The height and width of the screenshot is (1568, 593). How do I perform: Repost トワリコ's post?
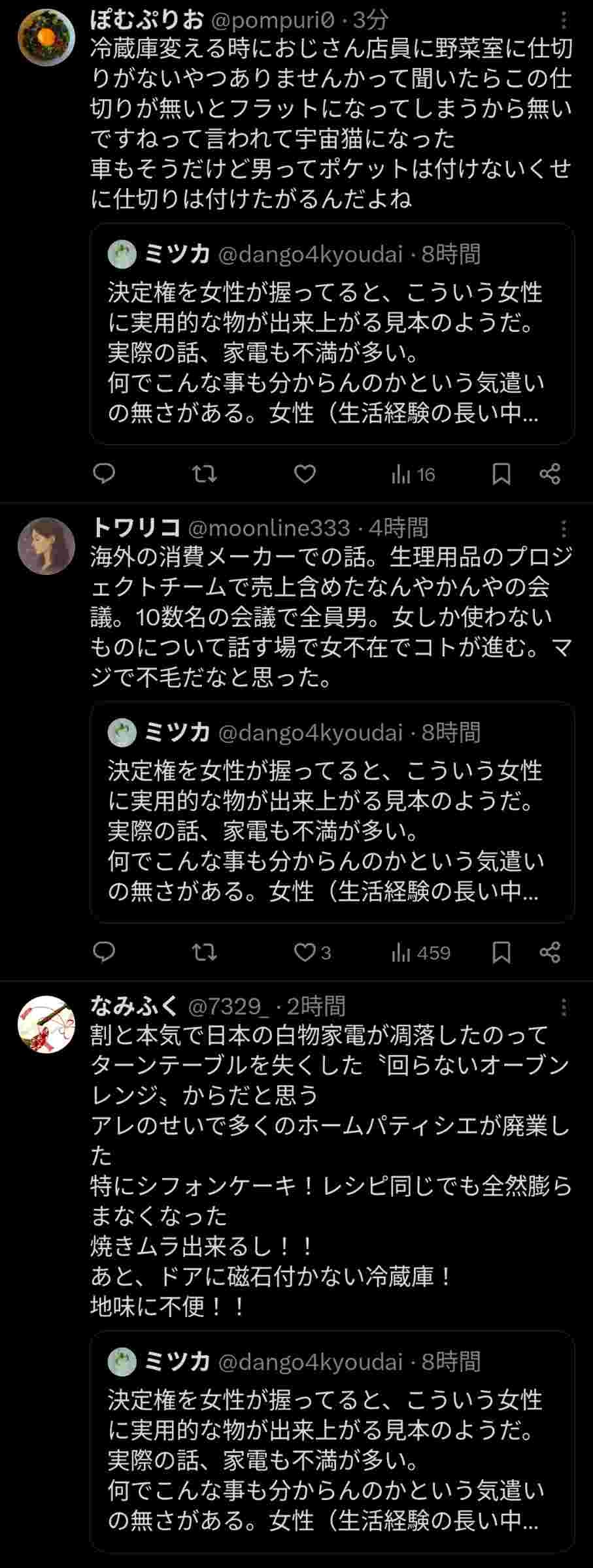coord(205,952)
